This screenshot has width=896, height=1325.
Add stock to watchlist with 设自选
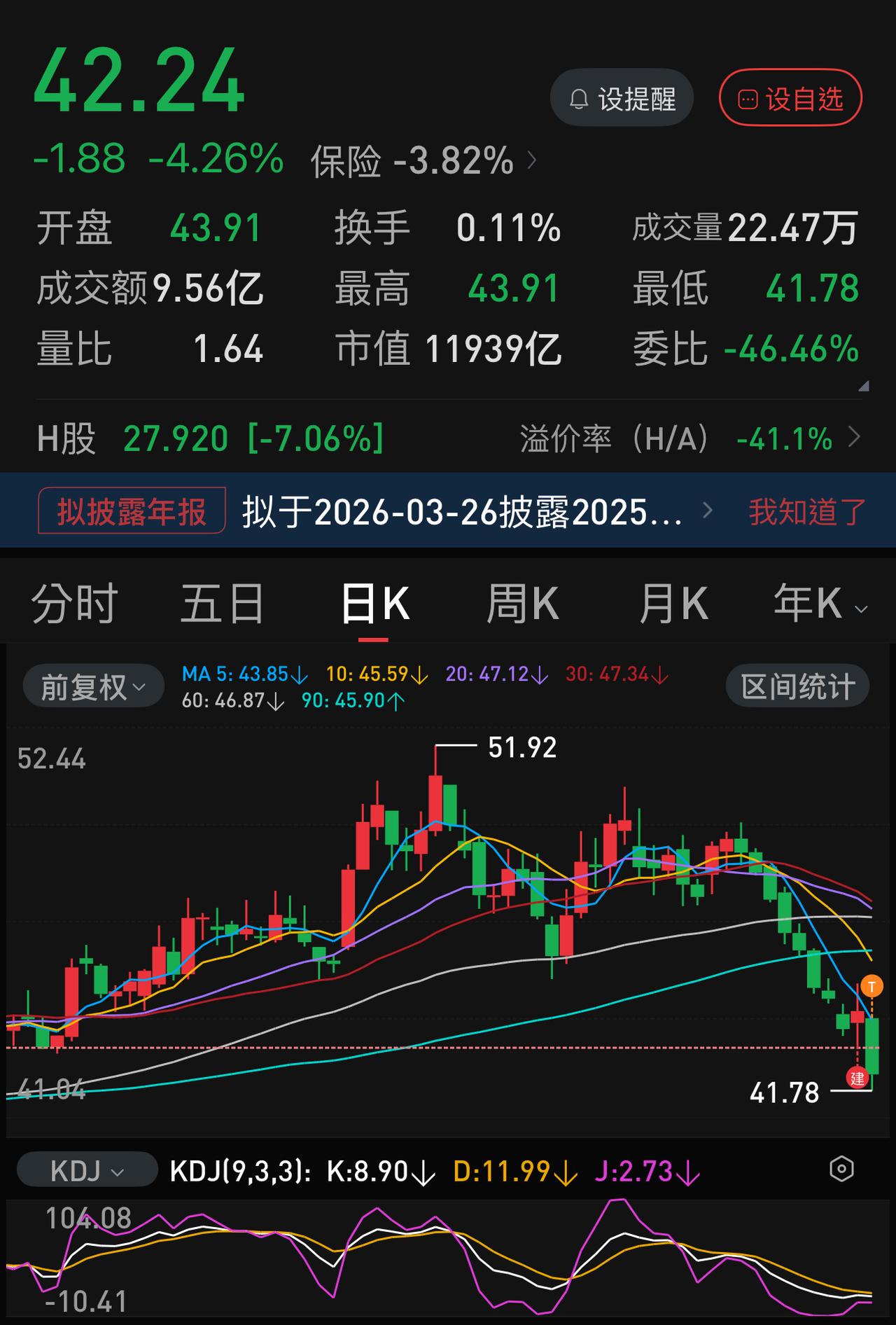pyautogui.click(x=789, y=98)
